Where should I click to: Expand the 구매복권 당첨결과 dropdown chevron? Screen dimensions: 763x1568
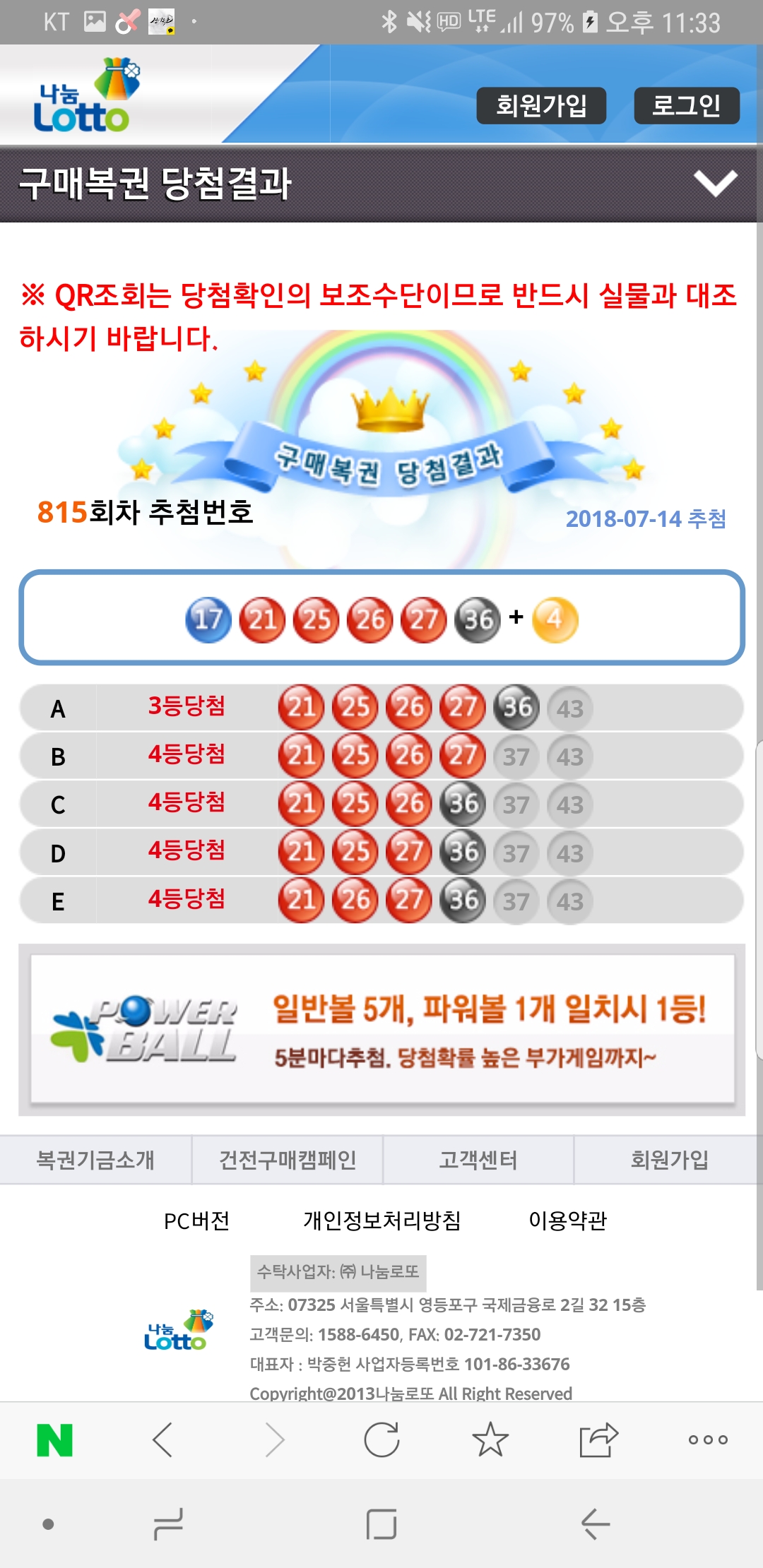point(715,184)
